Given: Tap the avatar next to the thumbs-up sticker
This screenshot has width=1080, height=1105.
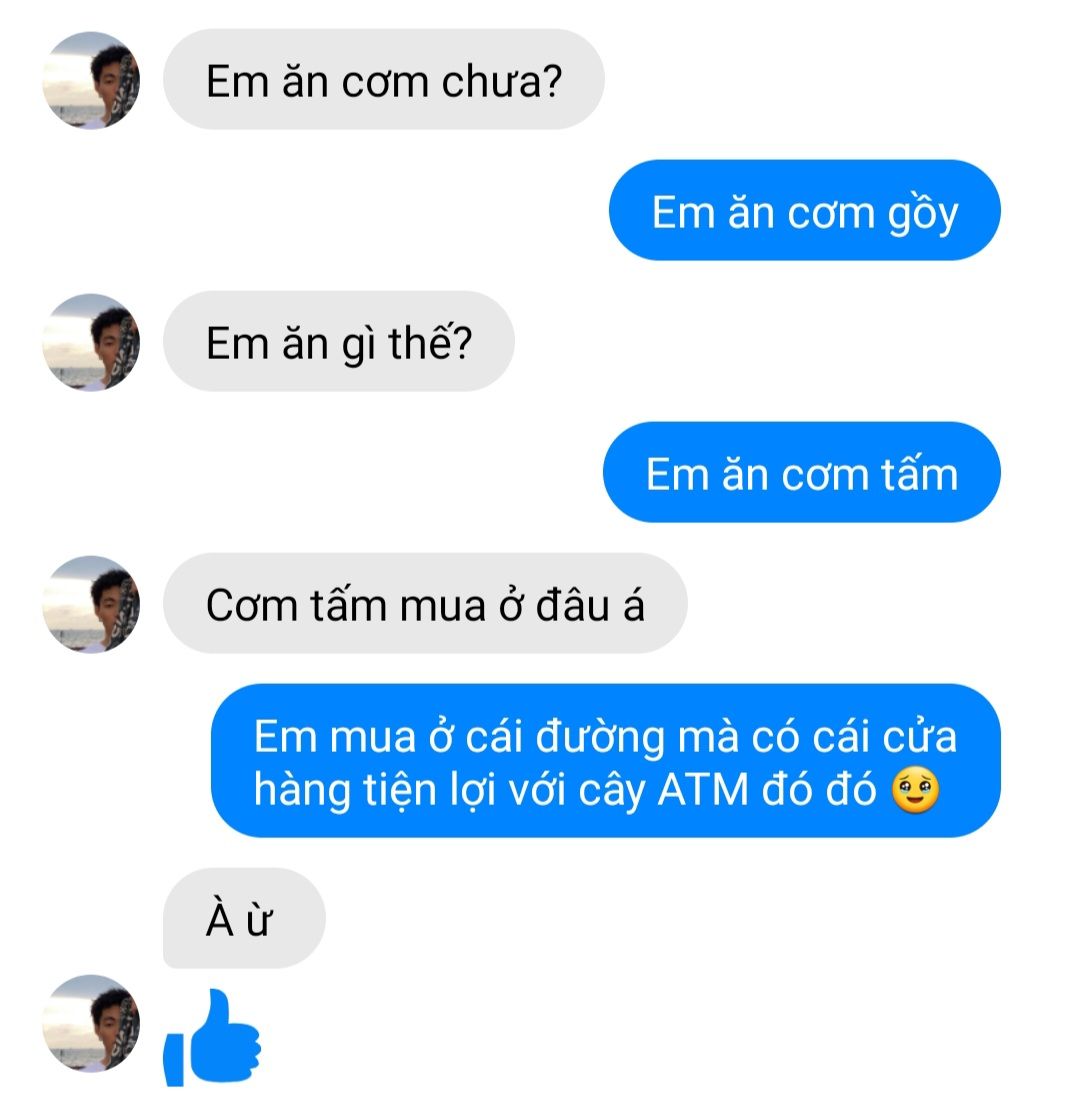Looking at the screenshot, I should (91, 1022).
